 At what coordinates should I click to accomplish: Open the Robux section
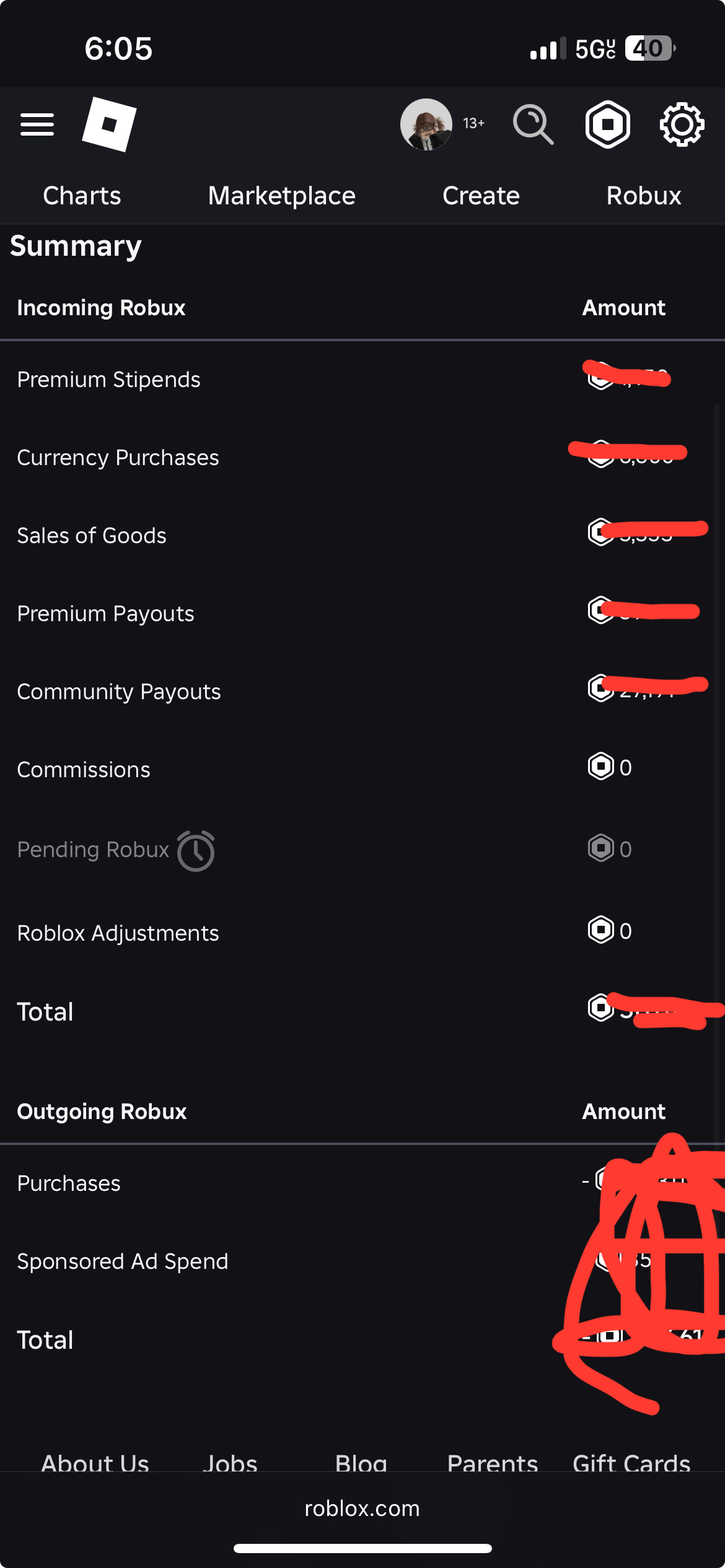click(643, 196)
